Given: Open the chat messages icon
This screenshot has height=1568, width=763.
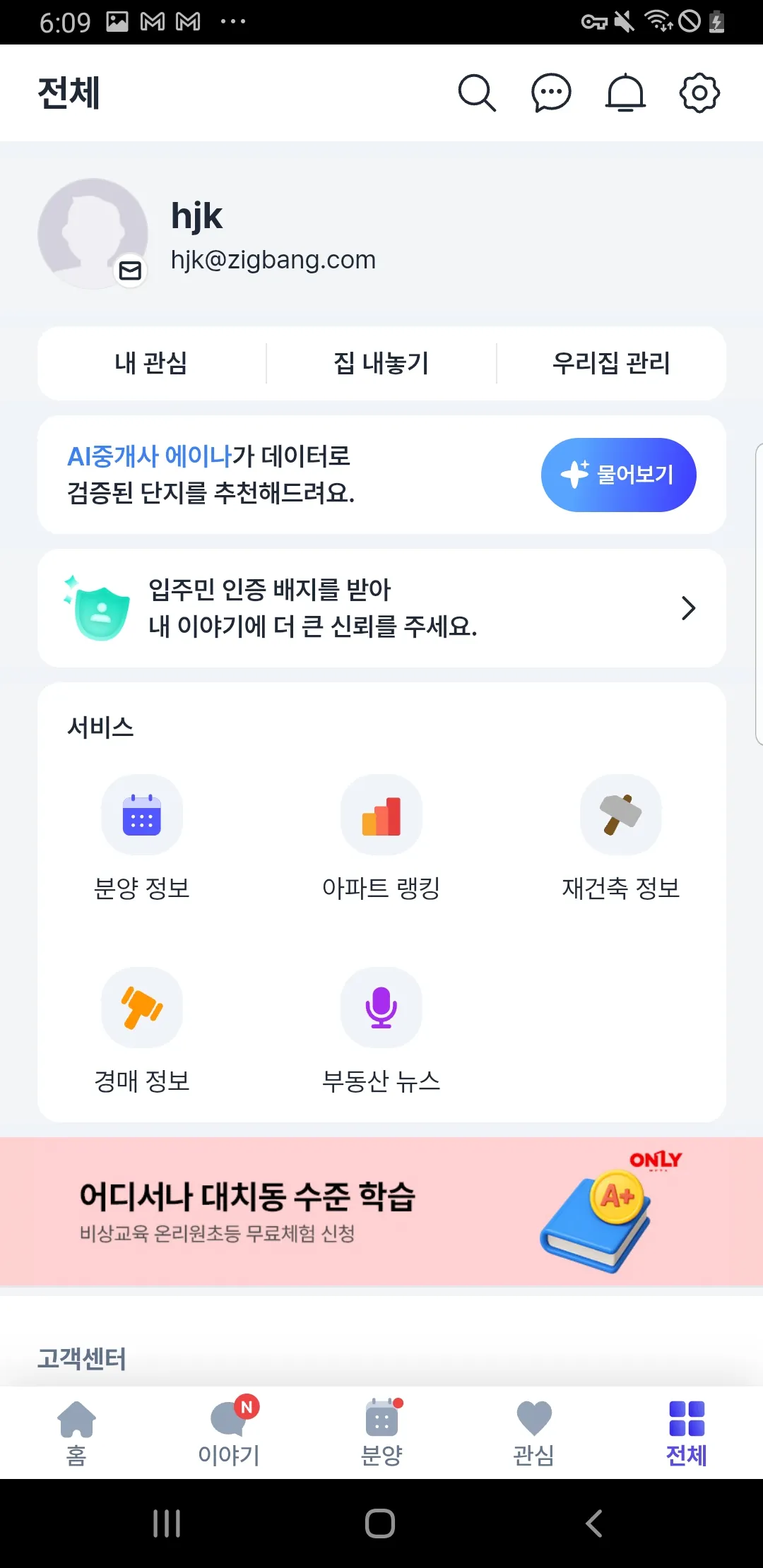Looking at the screenshot, I should [x=551, y=93].
